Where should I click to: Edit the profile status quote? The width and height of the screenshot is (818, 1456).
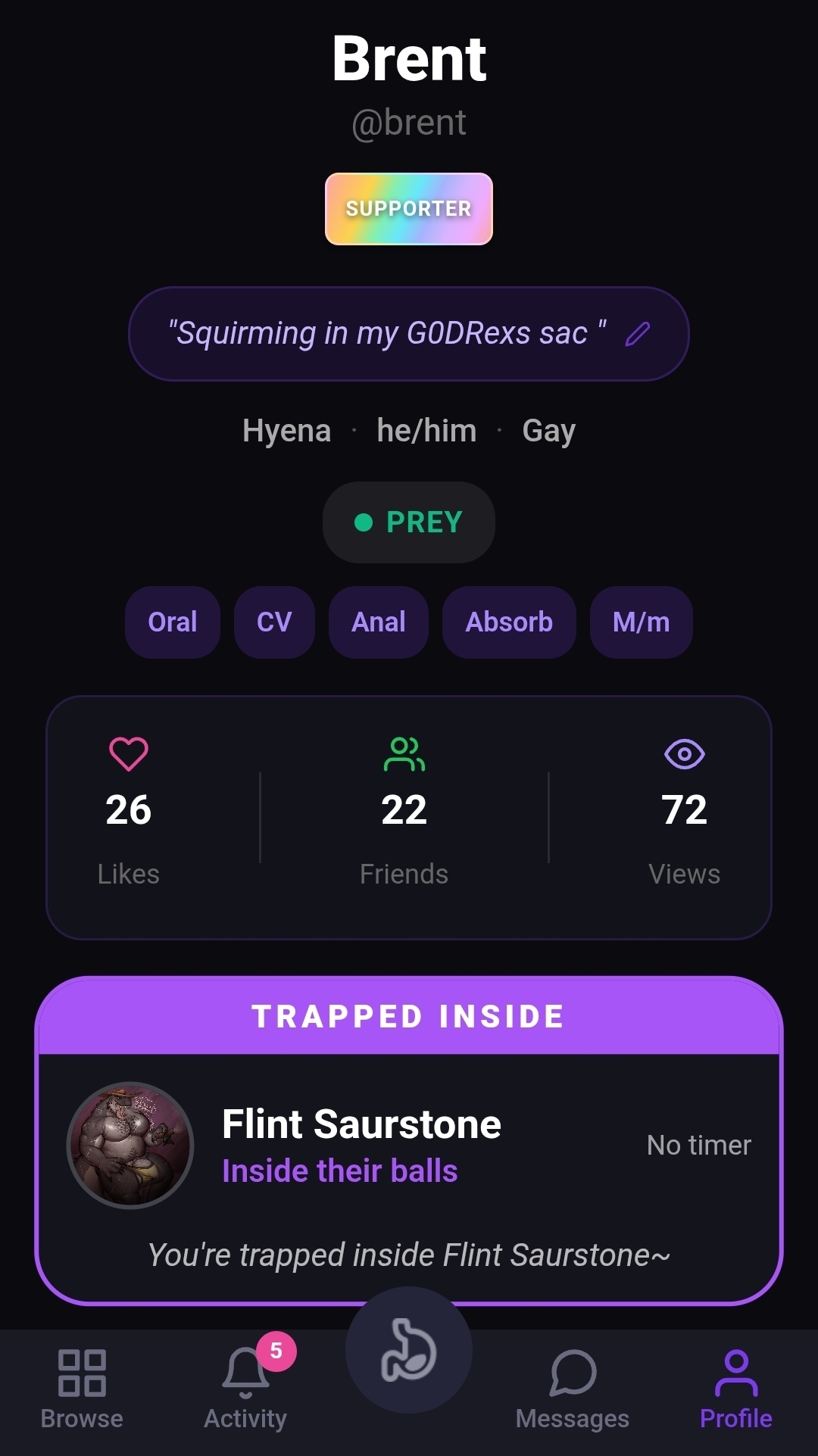638,333
